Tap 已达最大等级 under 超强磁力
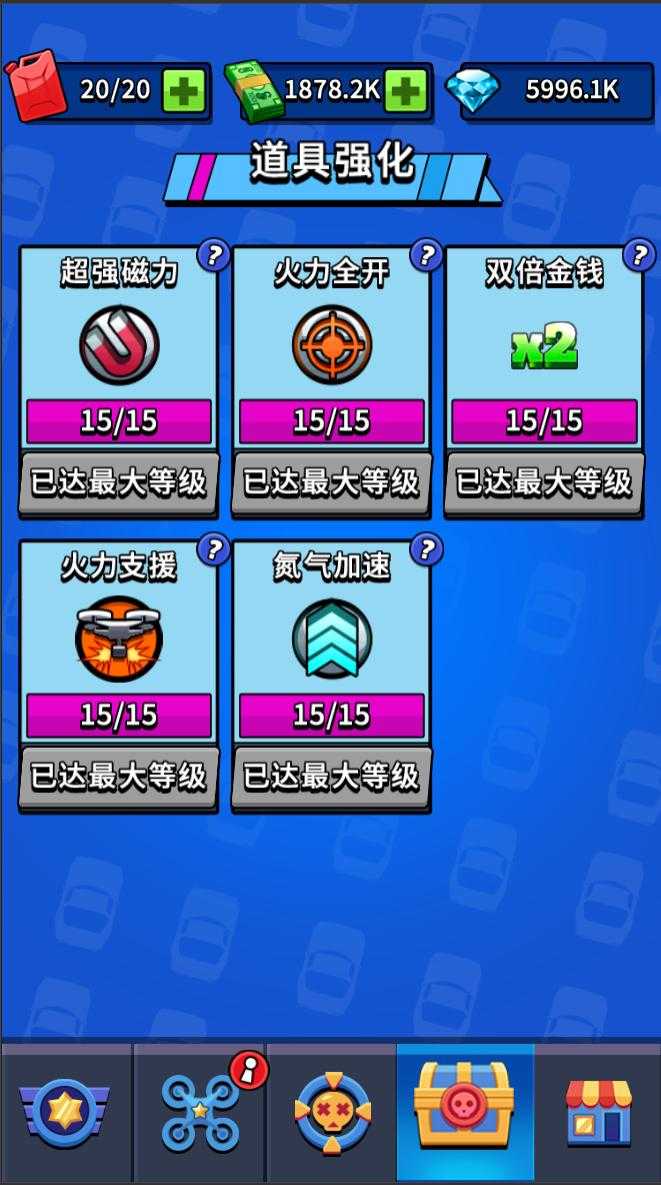This screenshot has height=1185, width=661. click(118, 483)
